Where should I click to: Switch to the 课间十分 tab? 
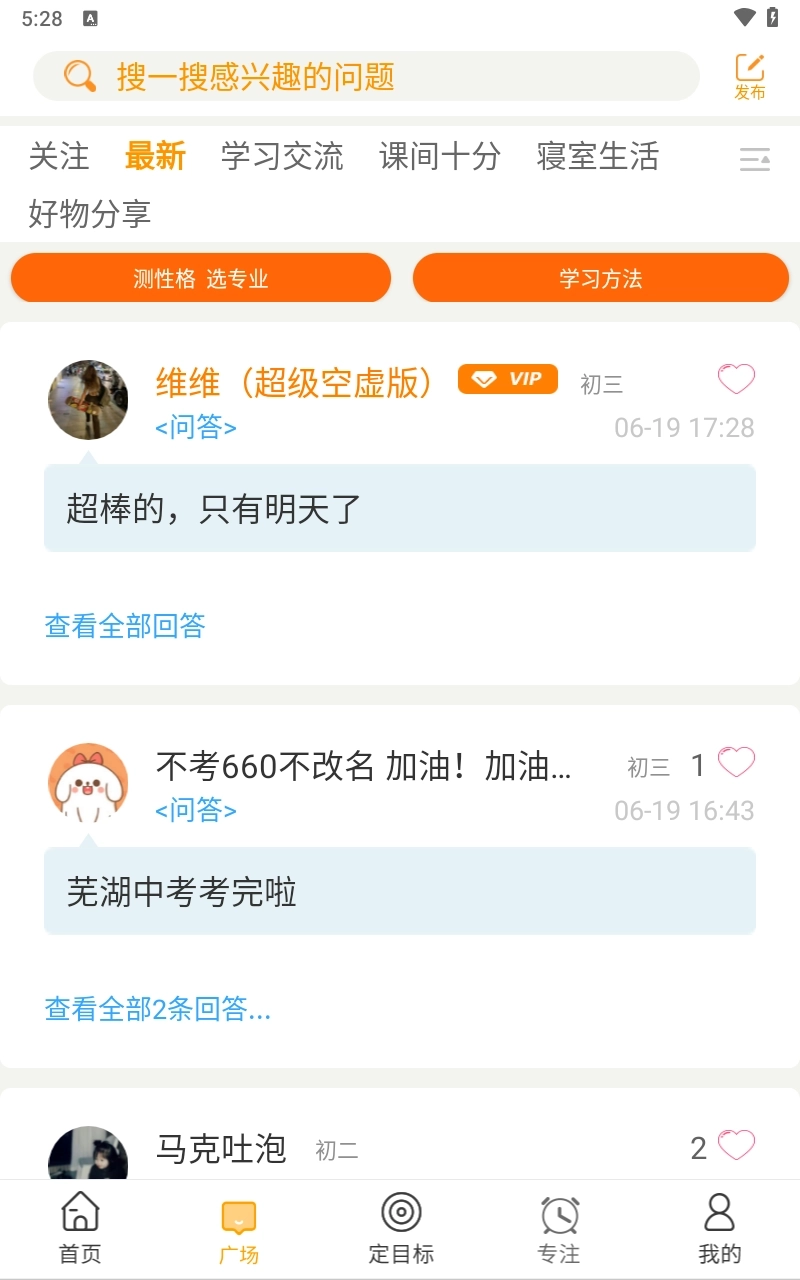click(440, 157)
